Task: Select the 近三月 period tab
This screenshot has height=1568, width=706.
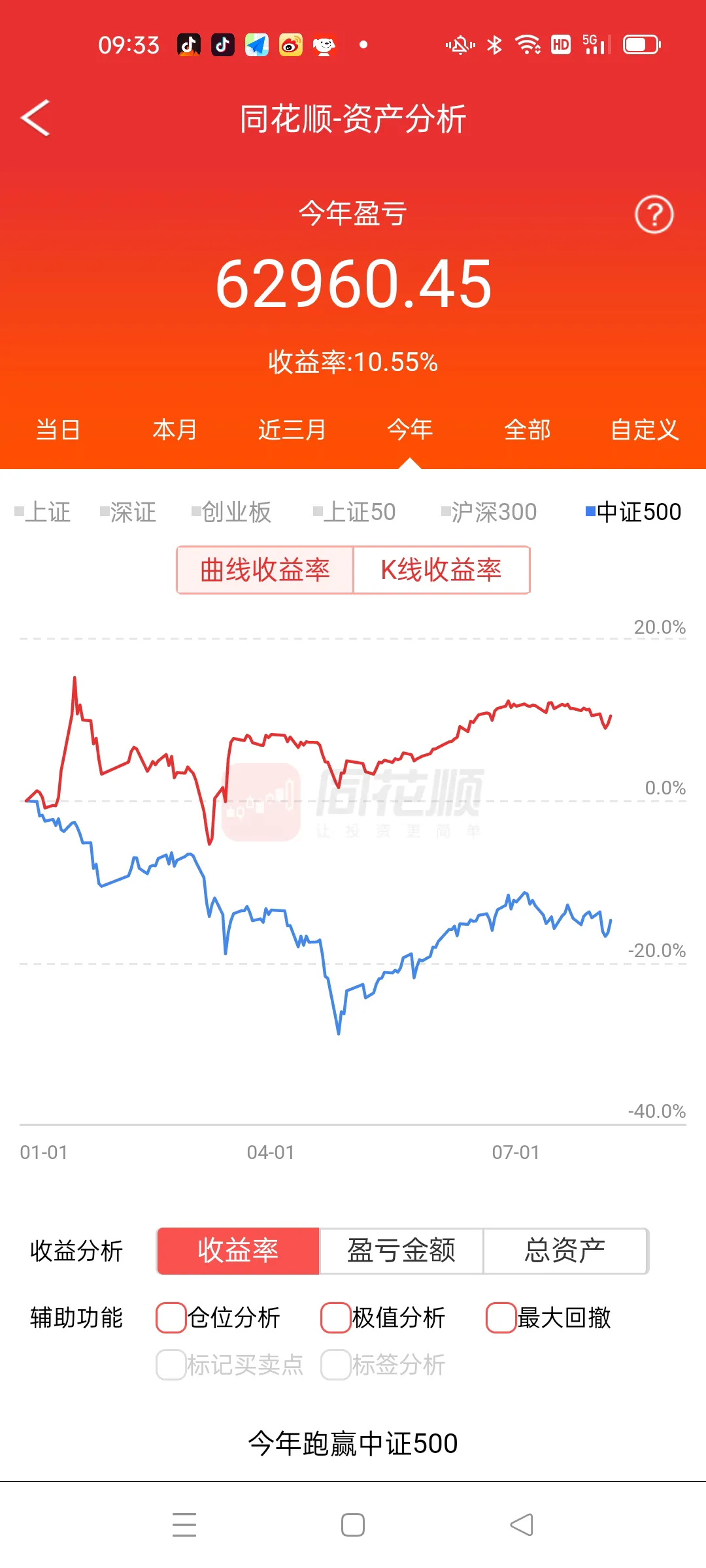Action: tap(292, 430)
